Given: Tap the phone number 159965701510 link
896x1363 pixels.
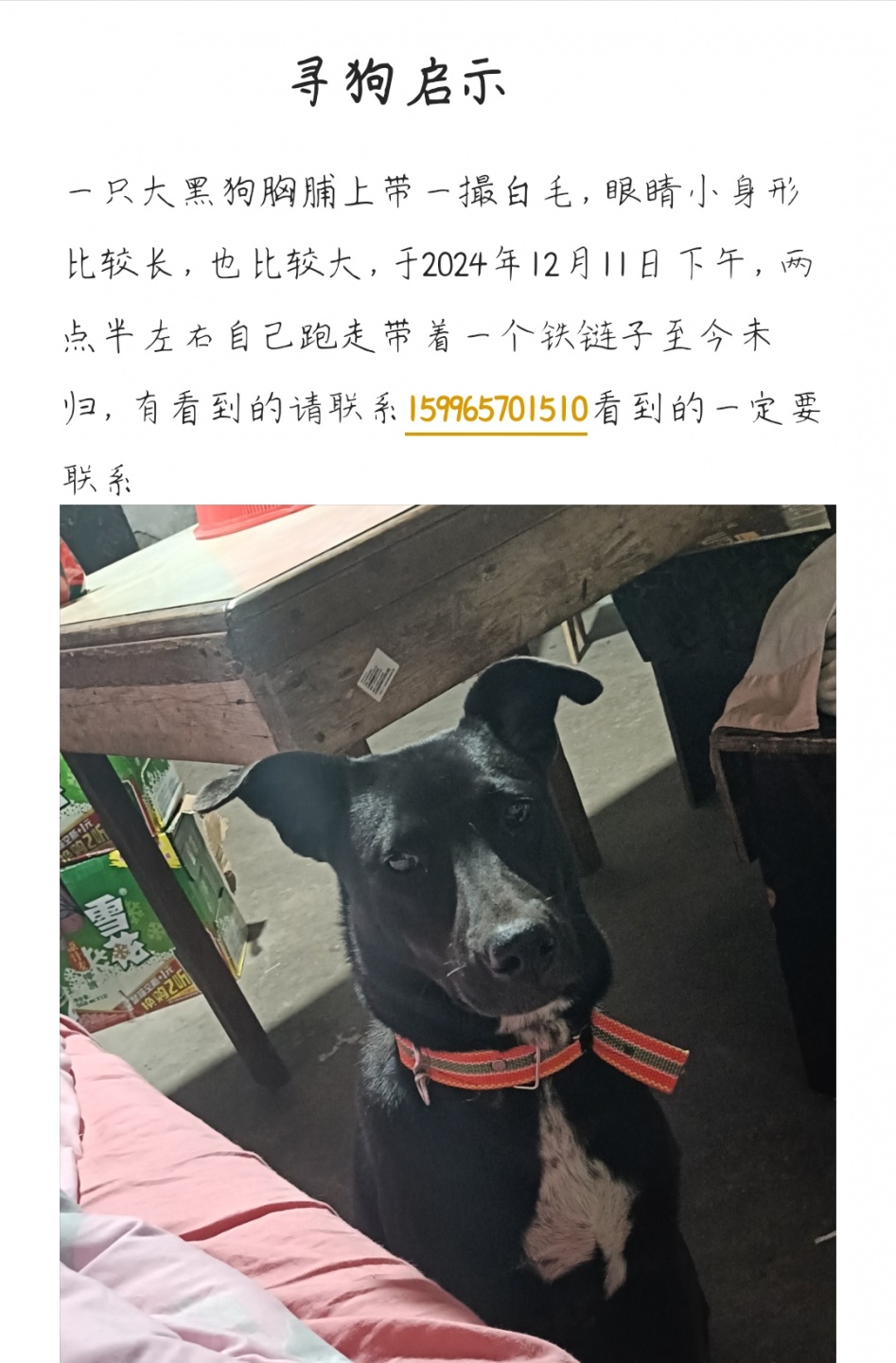Looking at the screenshot, I should point(497,410).
